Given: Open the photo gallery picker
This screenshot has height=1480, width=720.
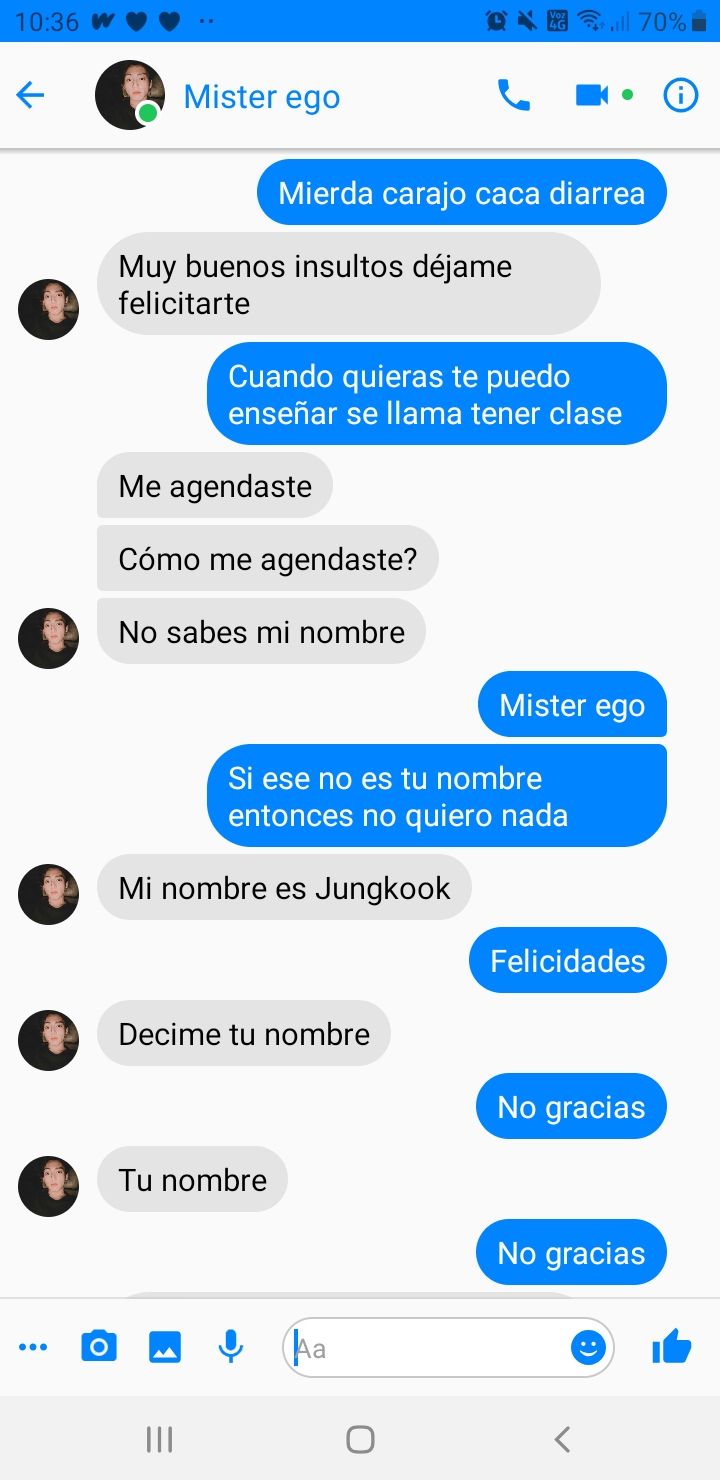Looking at the screenshot, I should point(165,1348).
